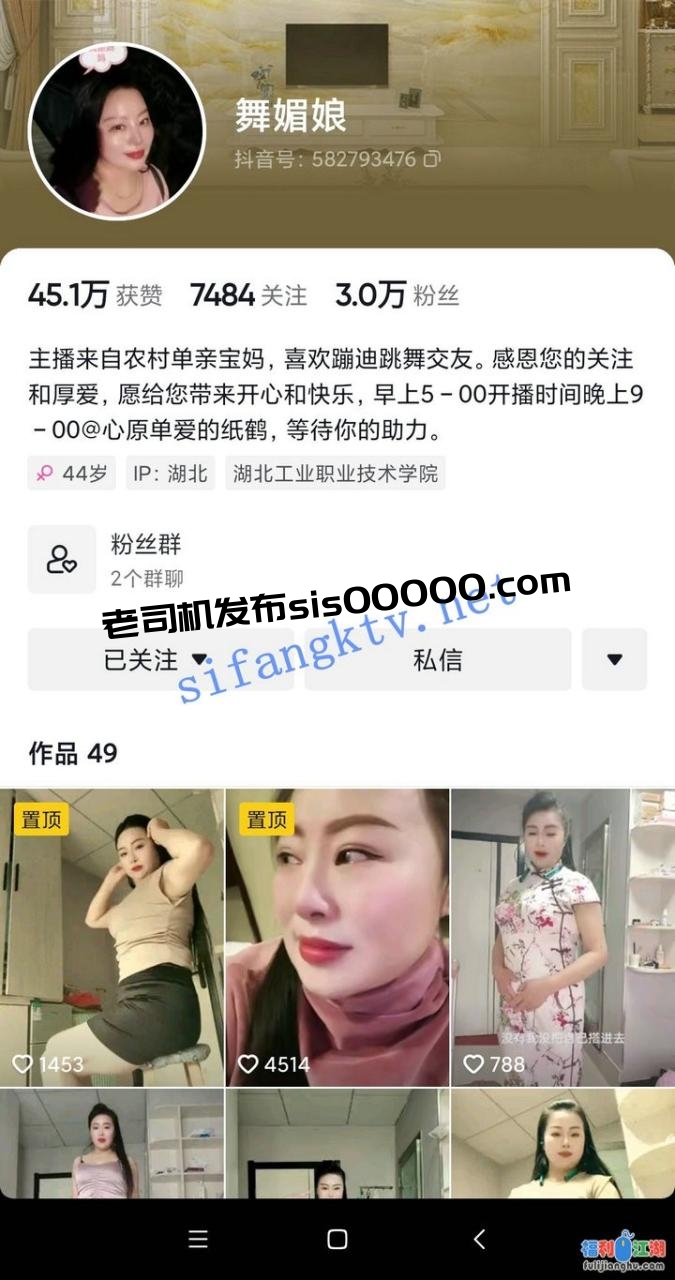View the 3.0万 粉丝 followers list
The height and width of the screenshot is (1280, 675).
pyautogui.click(x=396, y=295)
